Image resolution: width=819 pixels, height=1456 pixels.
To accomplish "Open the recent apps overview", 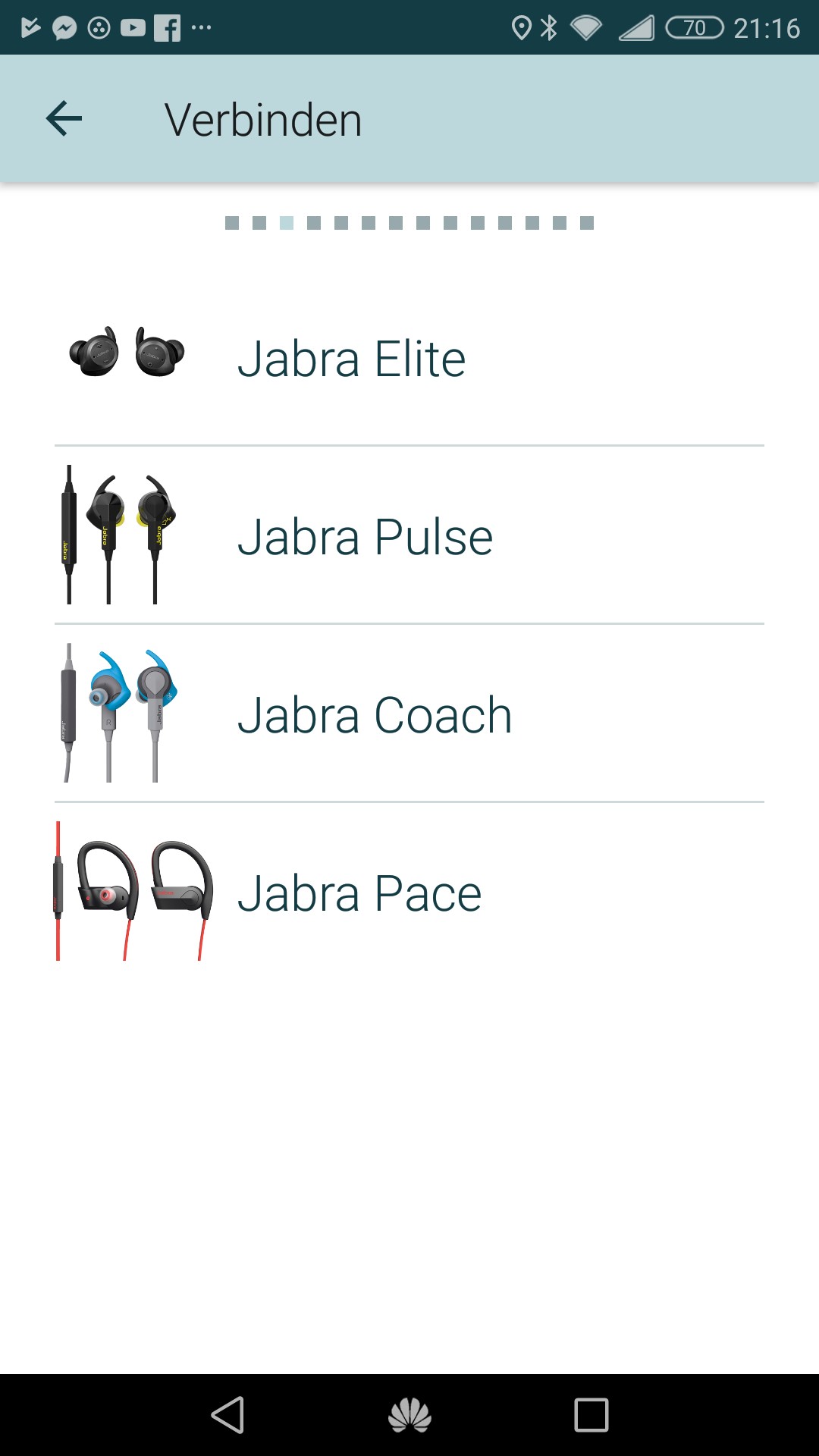I will (591, 1415).
